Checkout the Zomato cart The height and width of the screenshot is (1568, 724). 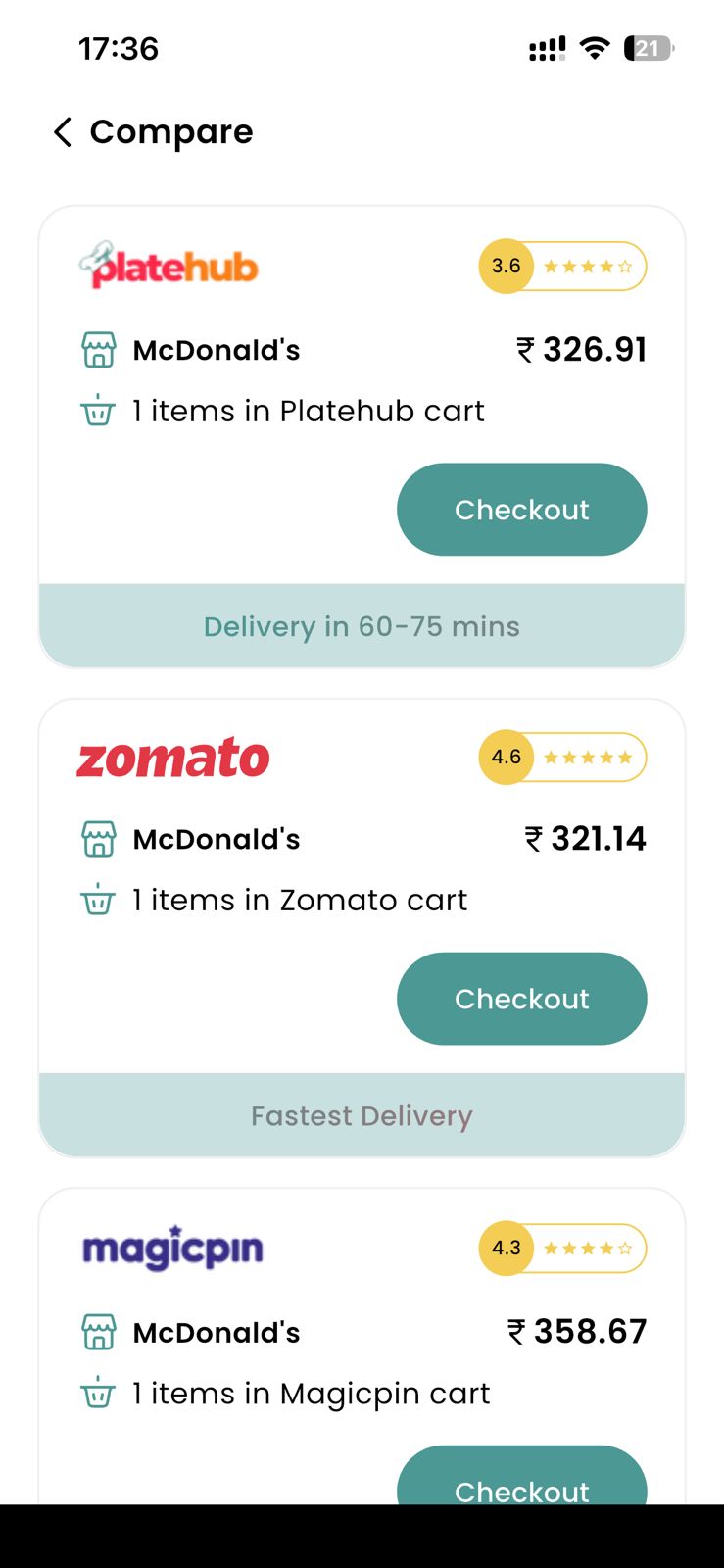click(521, 999)
